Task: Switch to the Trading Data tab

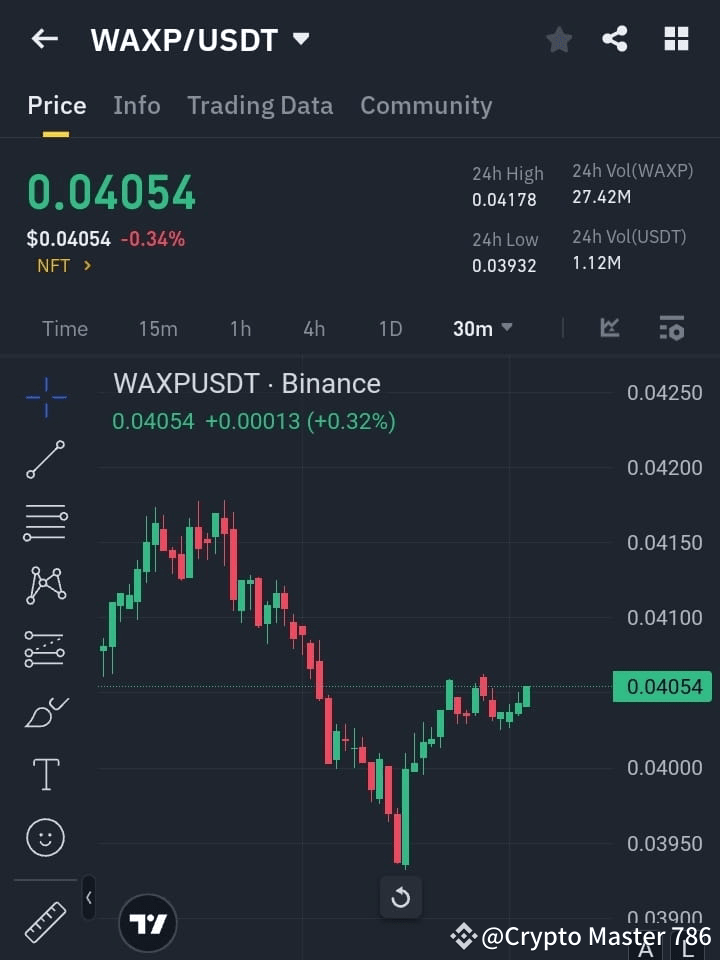Action: coord(260,106)
